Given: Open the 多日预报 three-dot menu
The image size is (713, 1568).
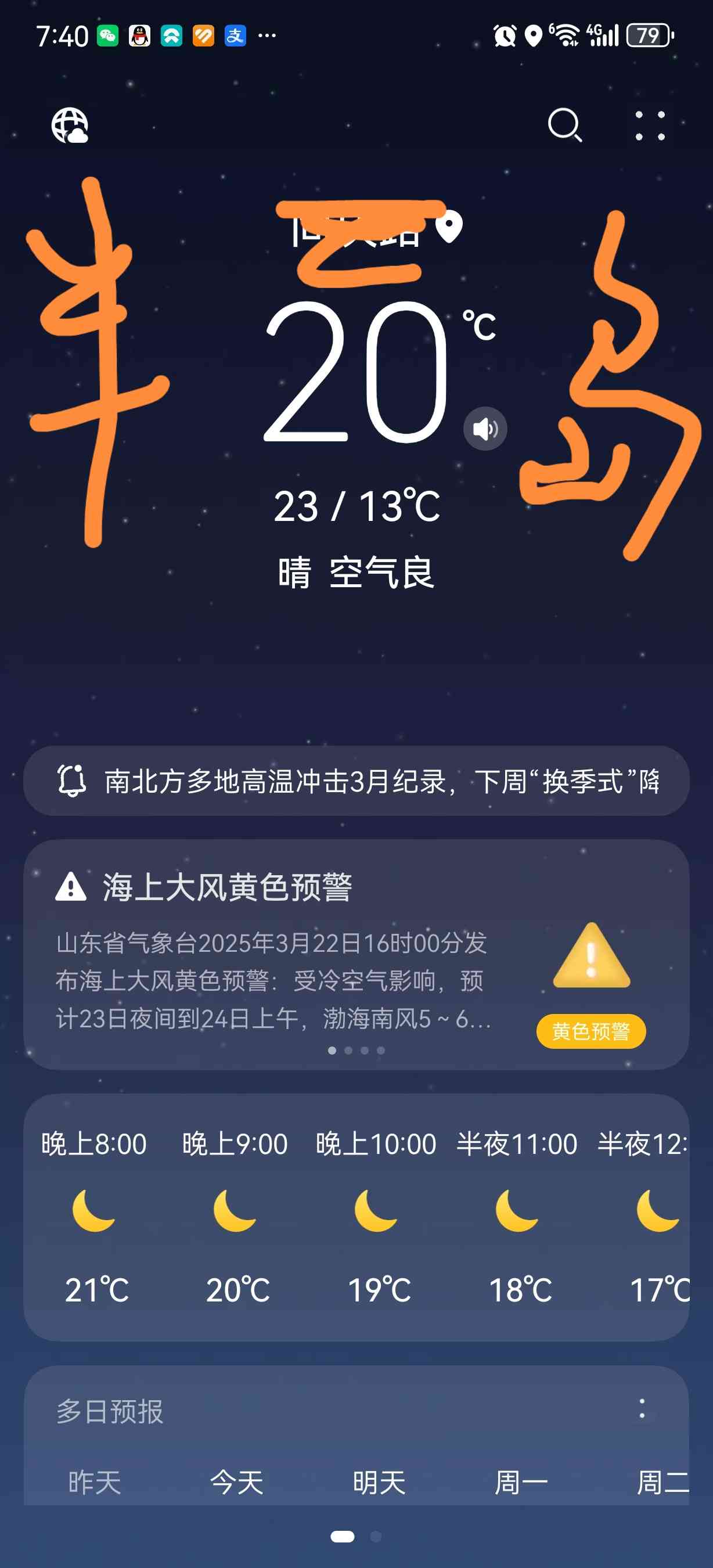Looking at the screenshot, I should coord(642,1408).
